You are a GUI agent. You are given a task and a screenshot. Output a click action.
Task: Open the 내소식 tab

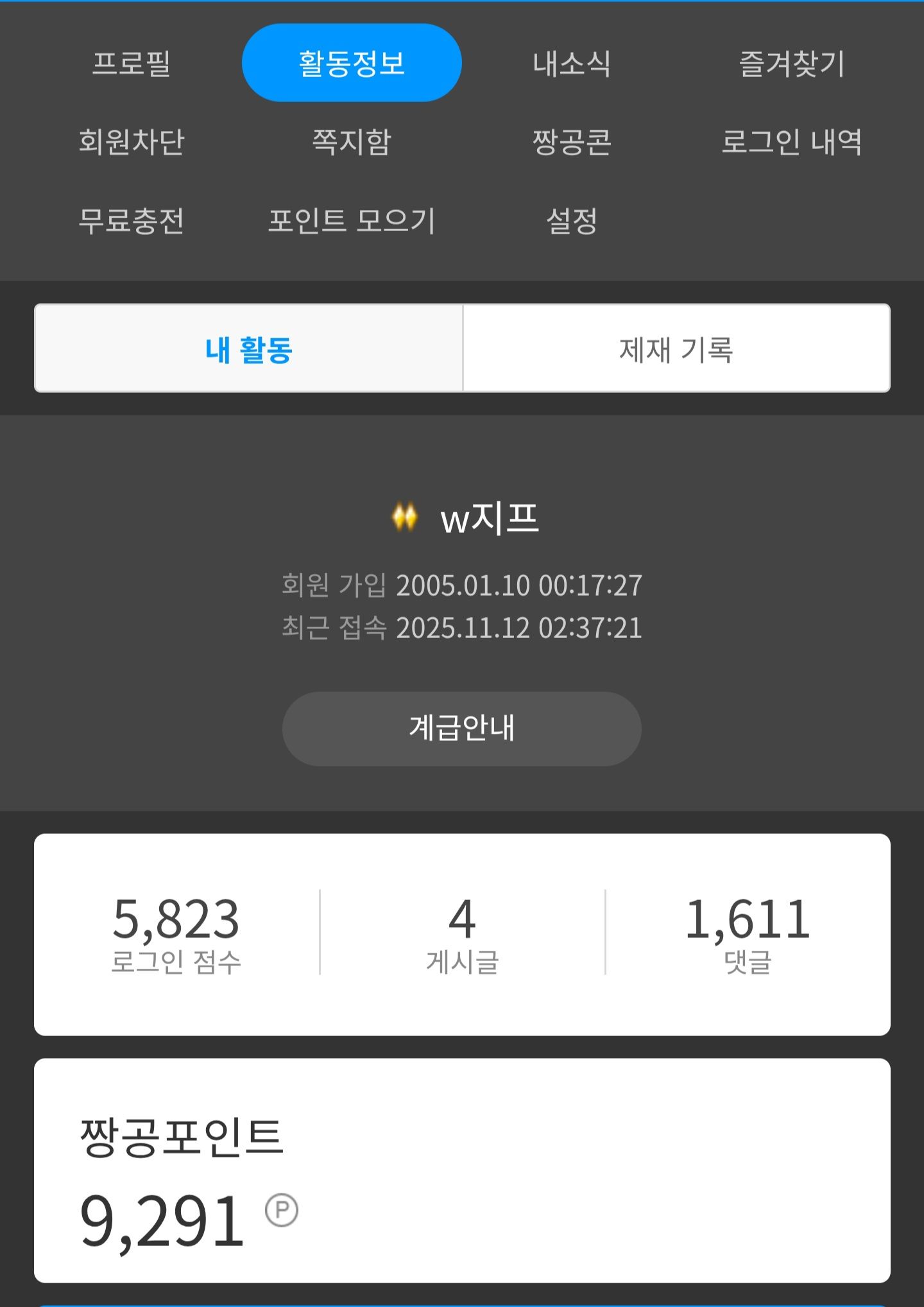click(572, 64)
